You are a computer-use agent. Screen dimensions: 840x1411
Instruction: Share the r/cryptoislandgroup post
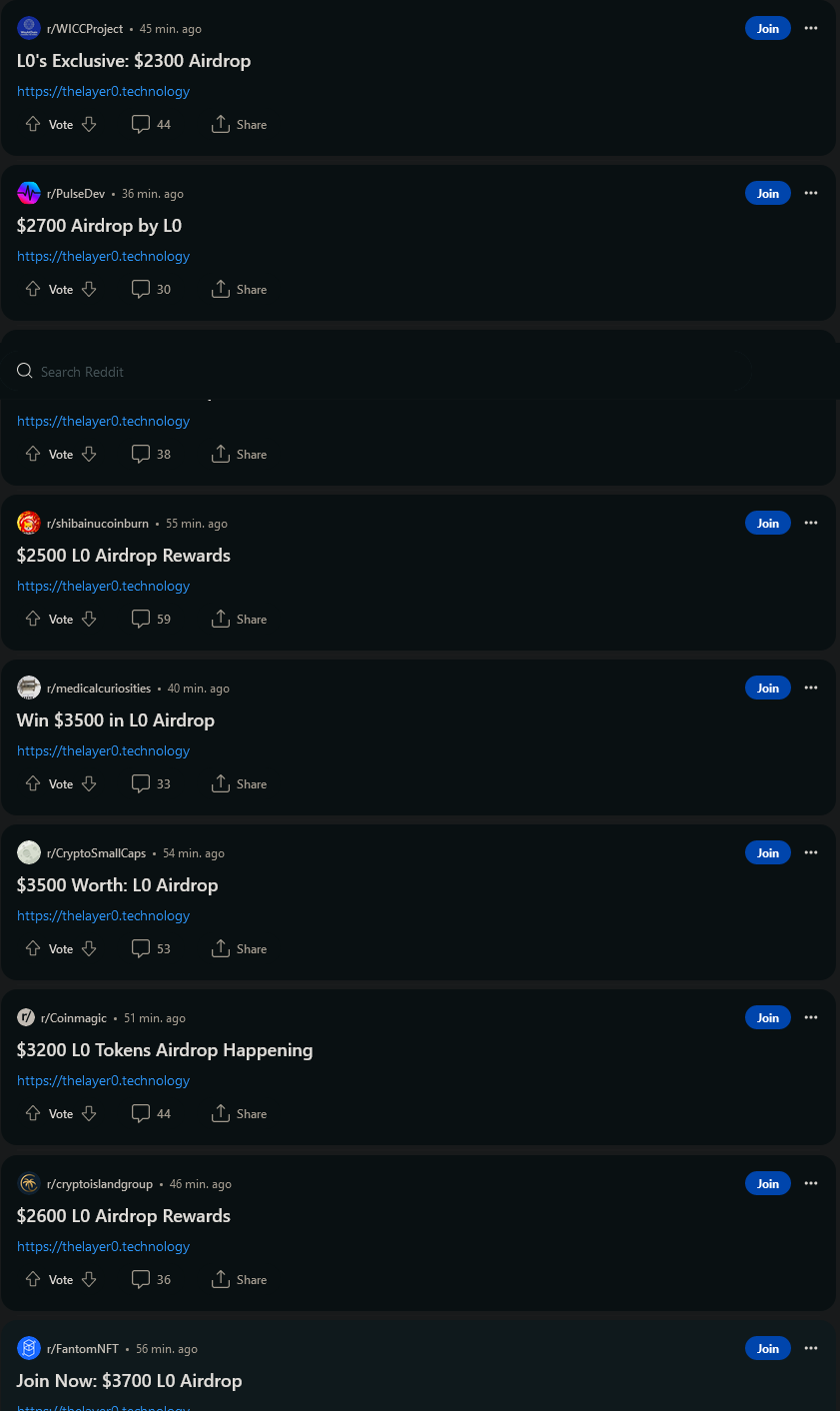tap(240, 1280)
